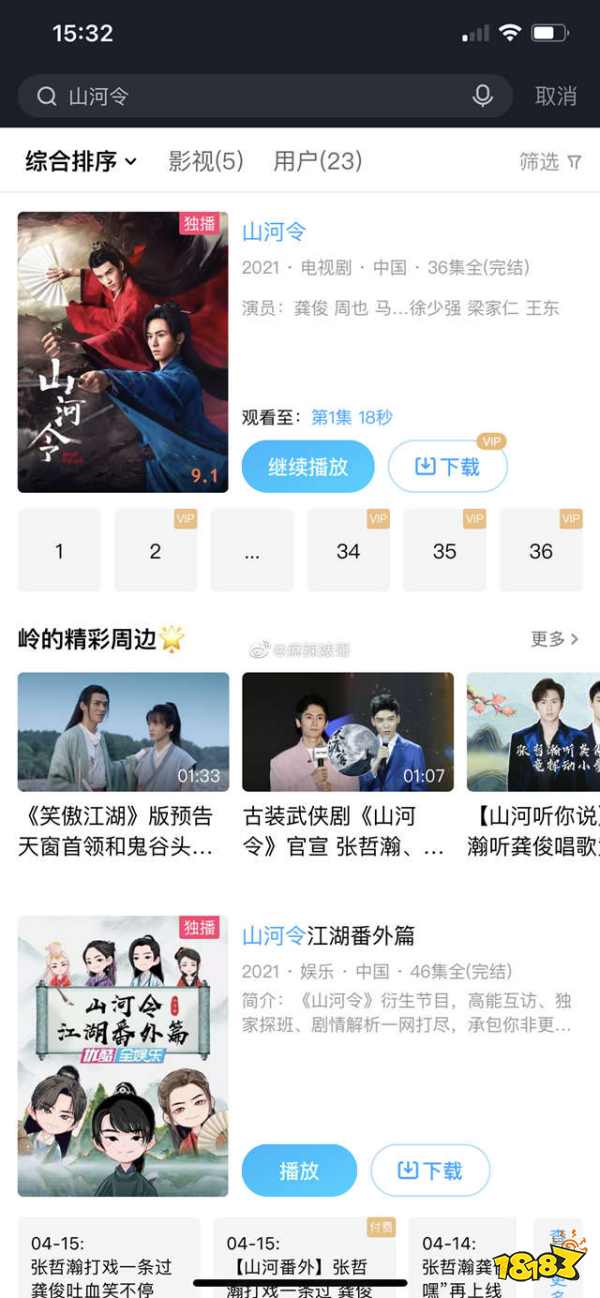Play the 《笑傲江湖》版预告 clip
Viewport: 600px width, 1298px height.
pyautogui.click(x=123, y=732)
